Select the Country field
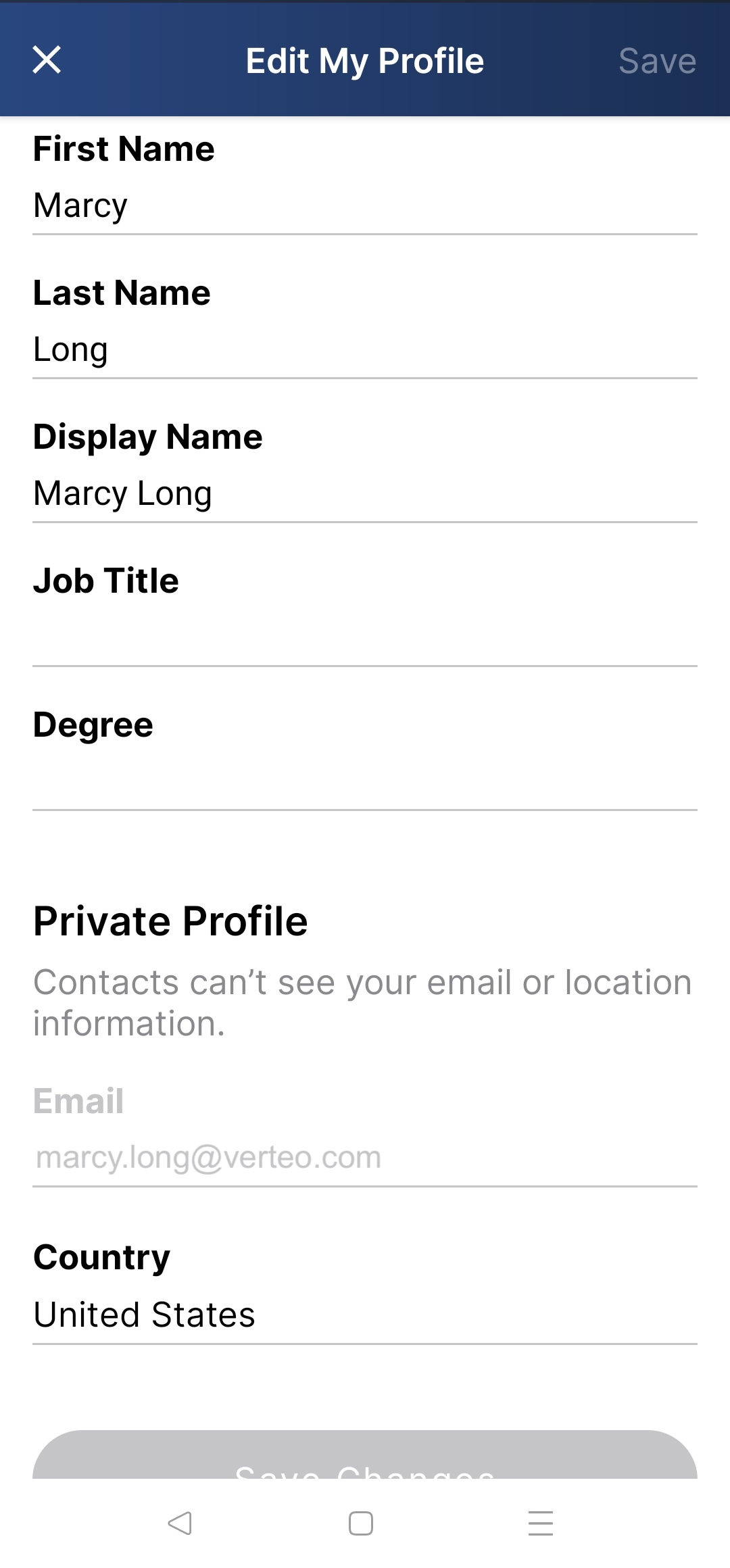 [x=365, y=1315]
